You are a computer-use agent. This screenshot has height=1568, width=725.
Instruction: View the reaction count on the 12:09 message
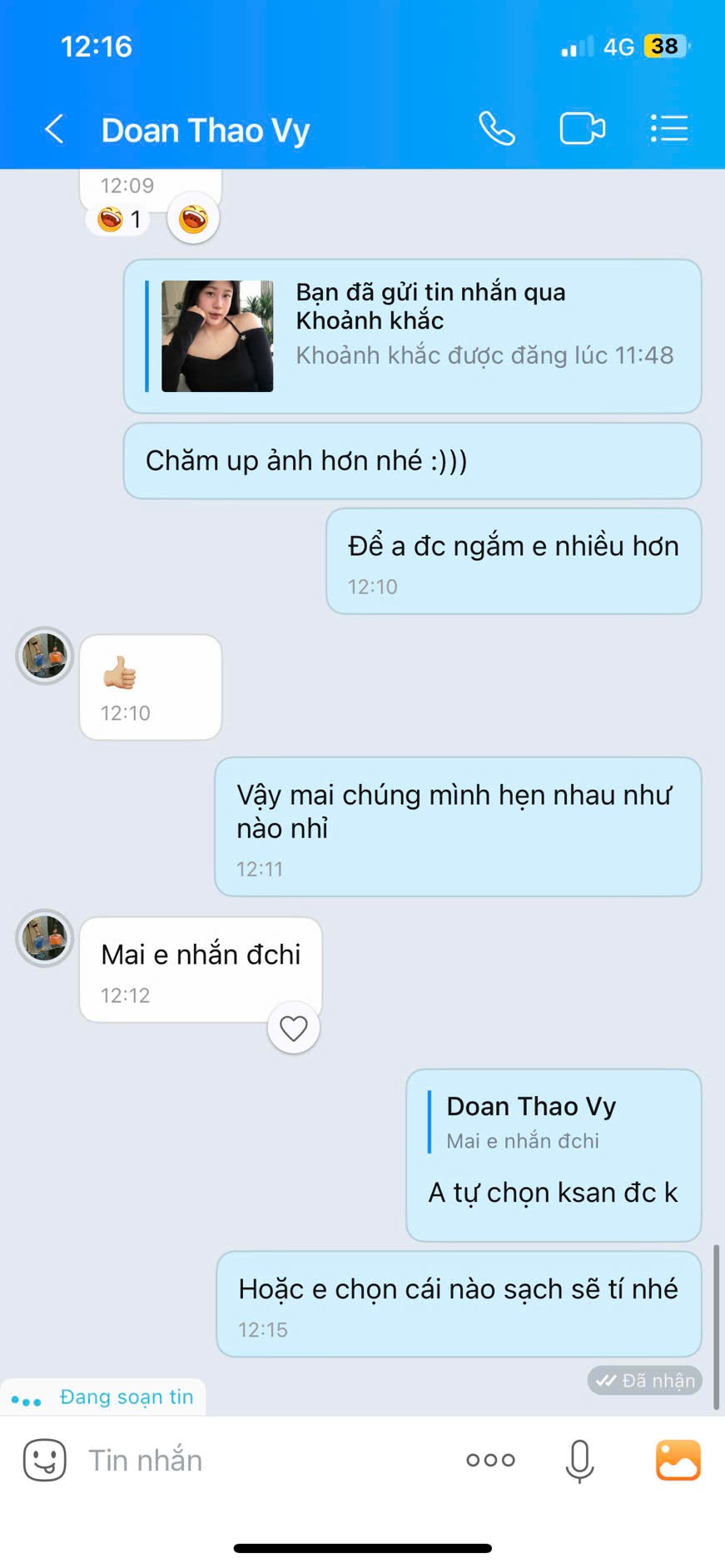pyautogui.click(x=119, y=220)
